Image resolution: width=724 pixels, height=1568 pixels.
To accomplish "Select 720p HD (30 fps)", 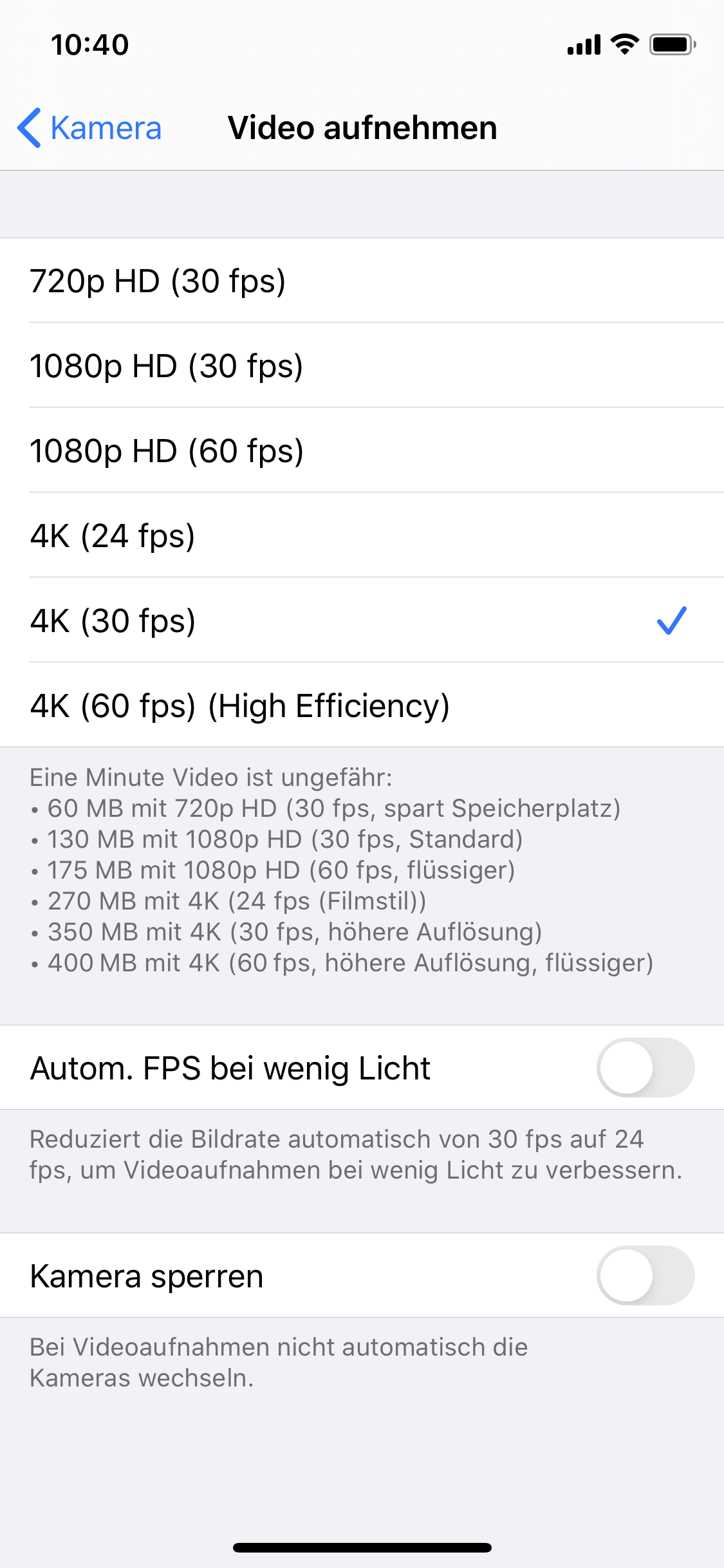I will 362,281.
